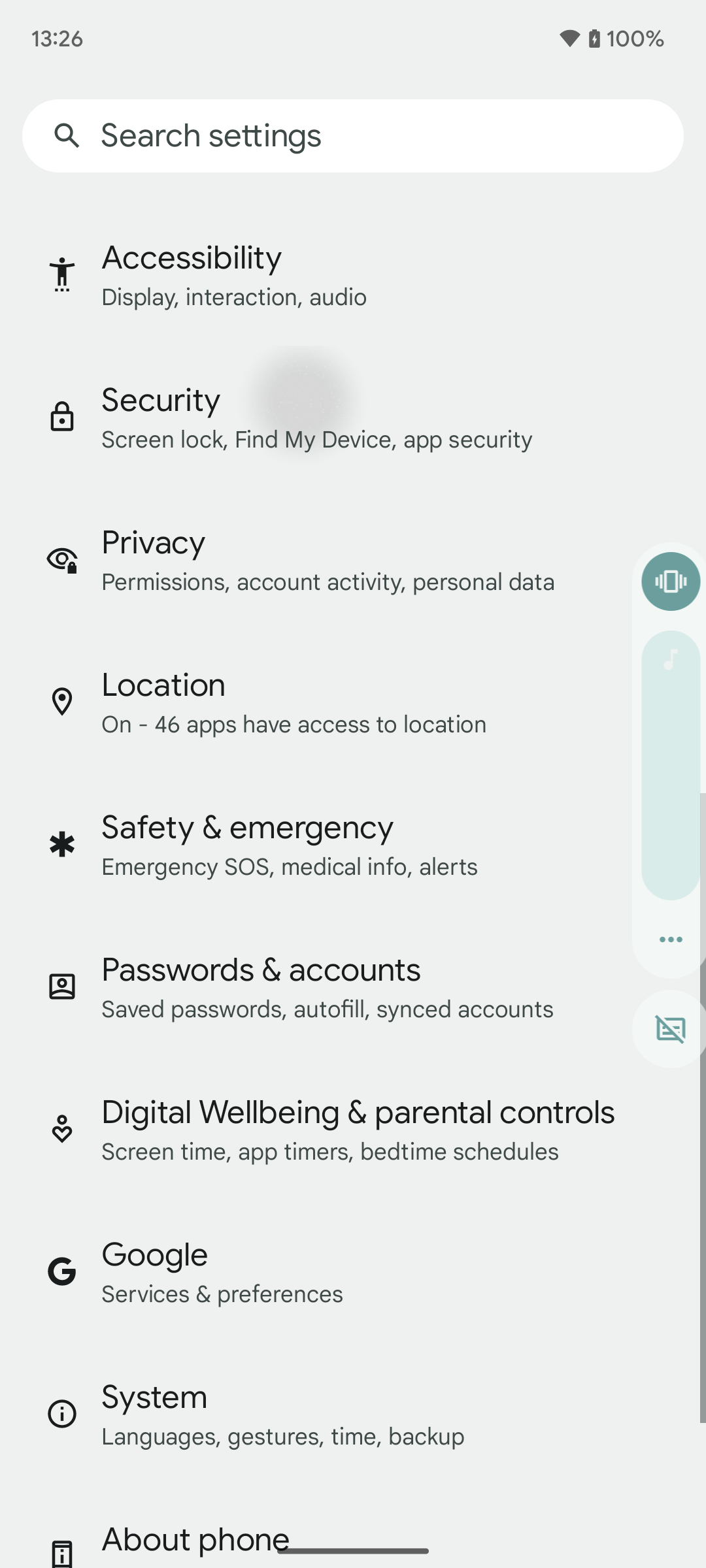The image size is (706, 1568).
Task: Open more volume settings via three dots
Action: tap(671, 939)
